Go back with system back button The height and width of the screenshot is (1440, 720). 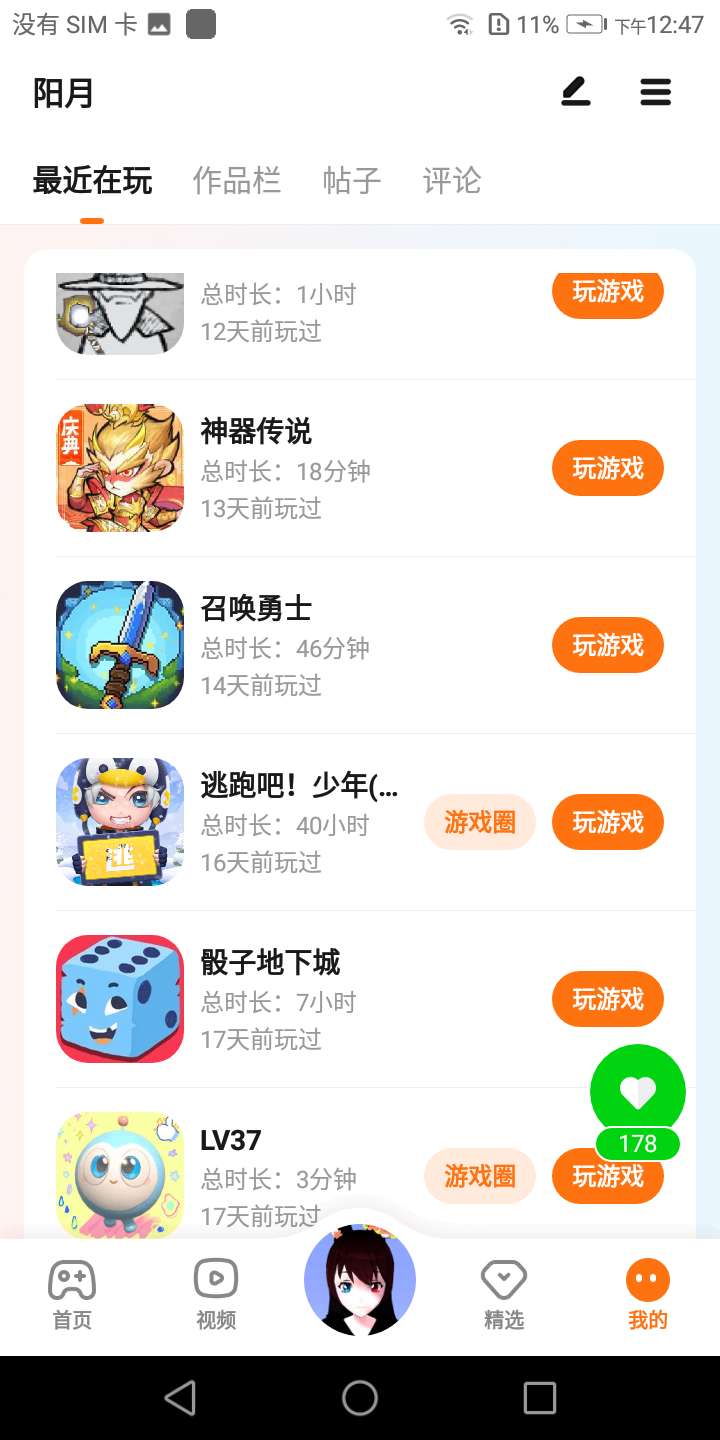(180, 1397)
